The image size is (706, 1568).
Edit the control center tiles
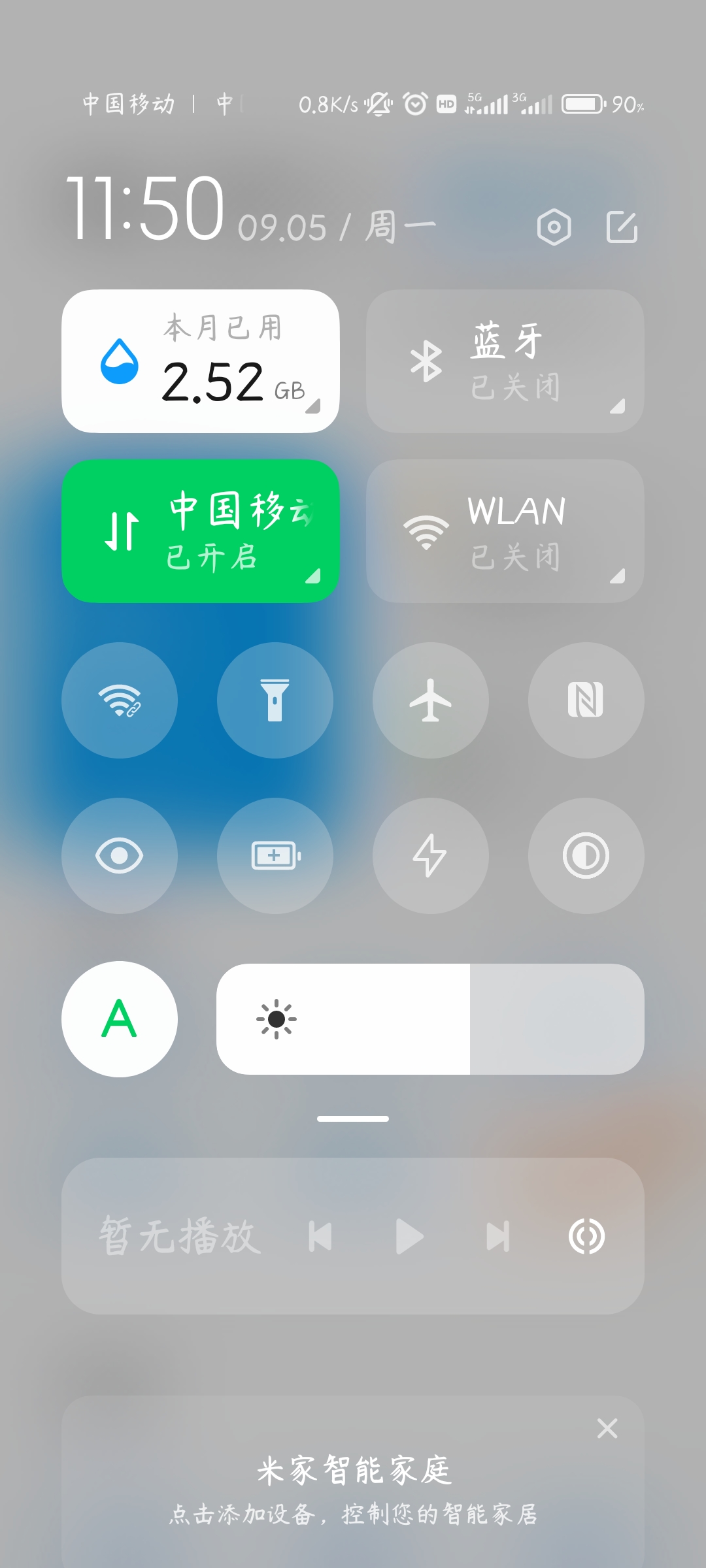[x=622, y=227]
